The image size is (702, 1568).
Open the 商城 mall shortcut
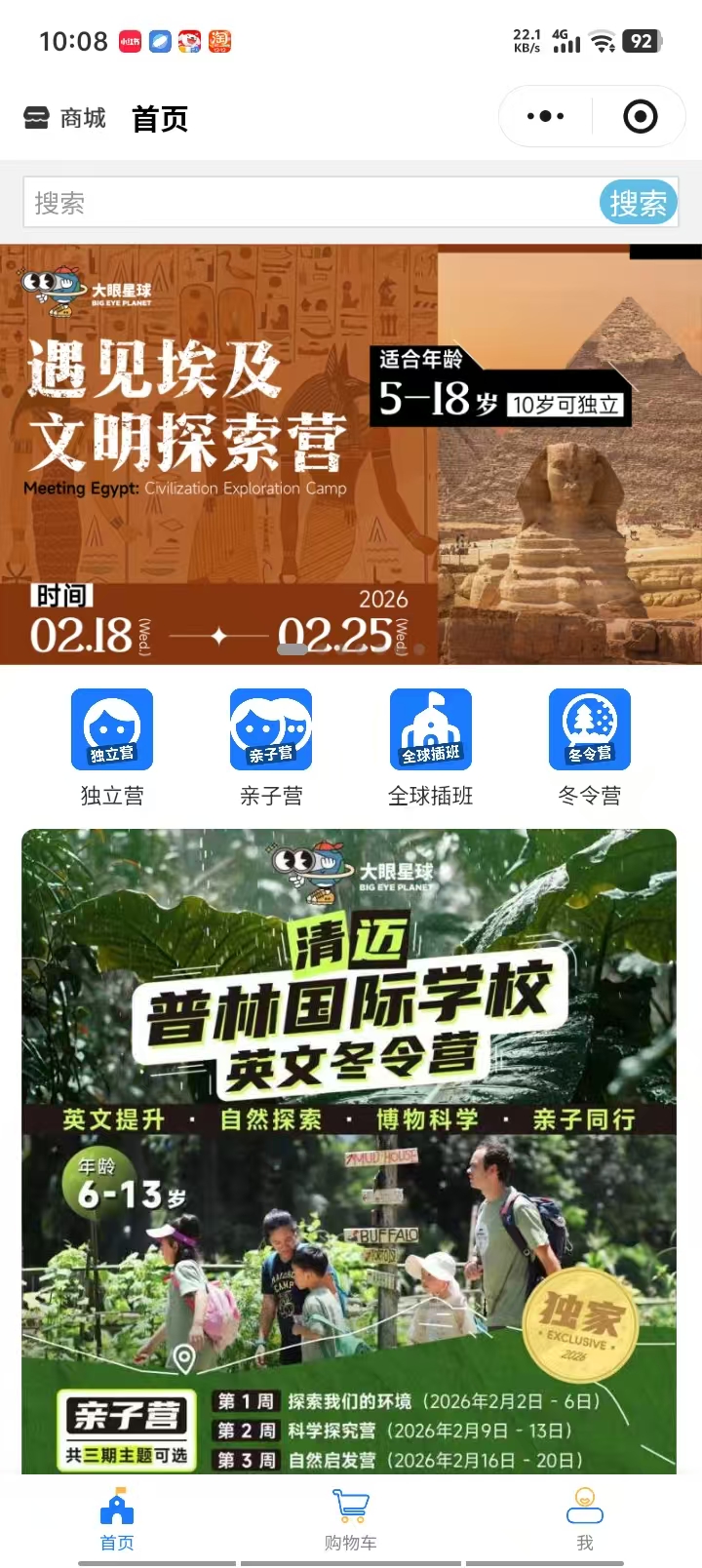[64, 118]
